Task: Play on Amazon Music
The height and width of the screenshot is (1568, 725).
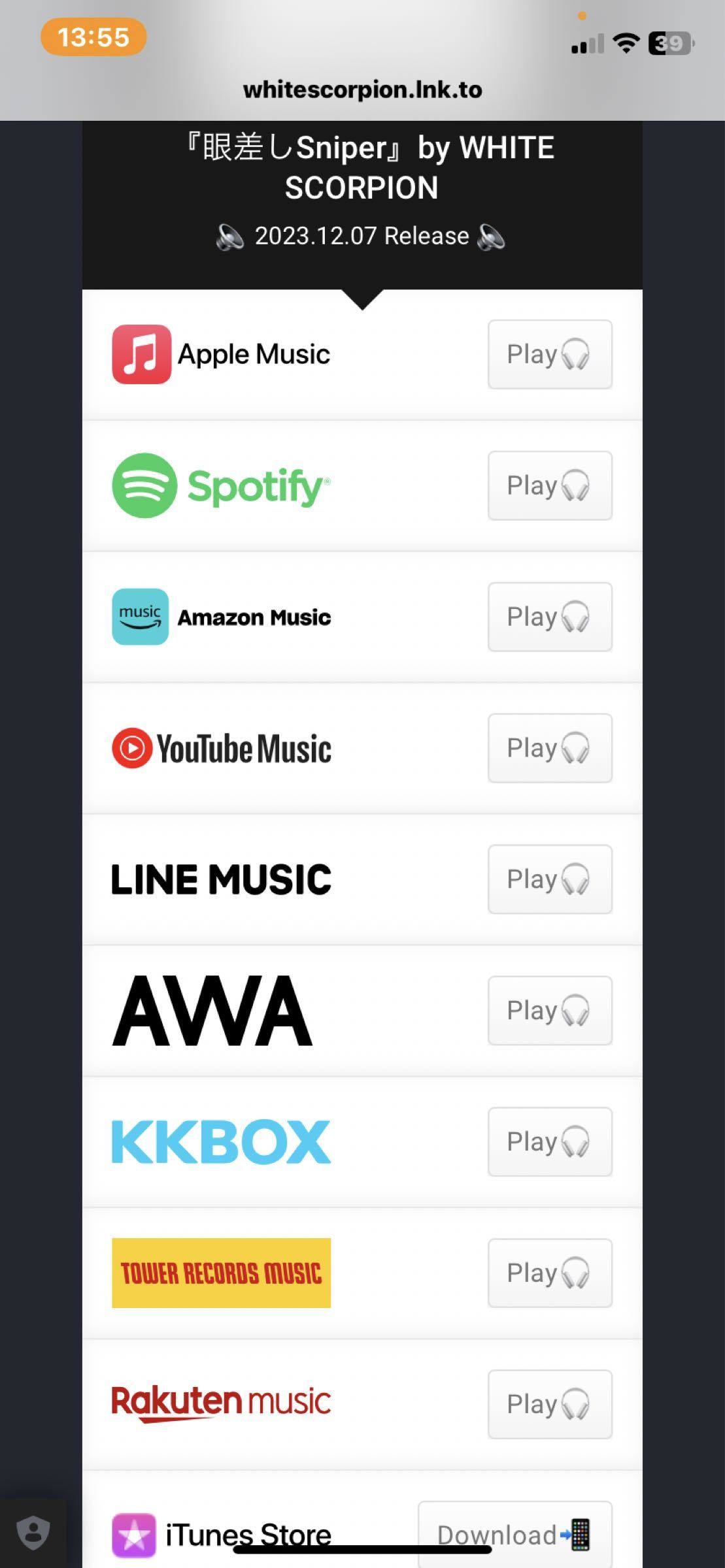Action: pos(549,617)
